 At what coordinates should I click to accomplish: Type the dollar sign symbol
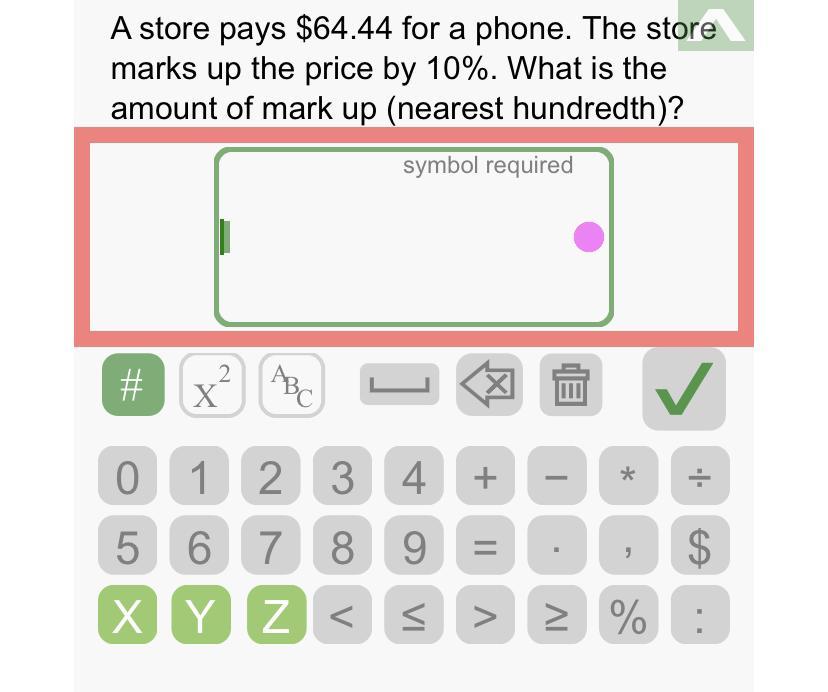click(x=700, y=547)
